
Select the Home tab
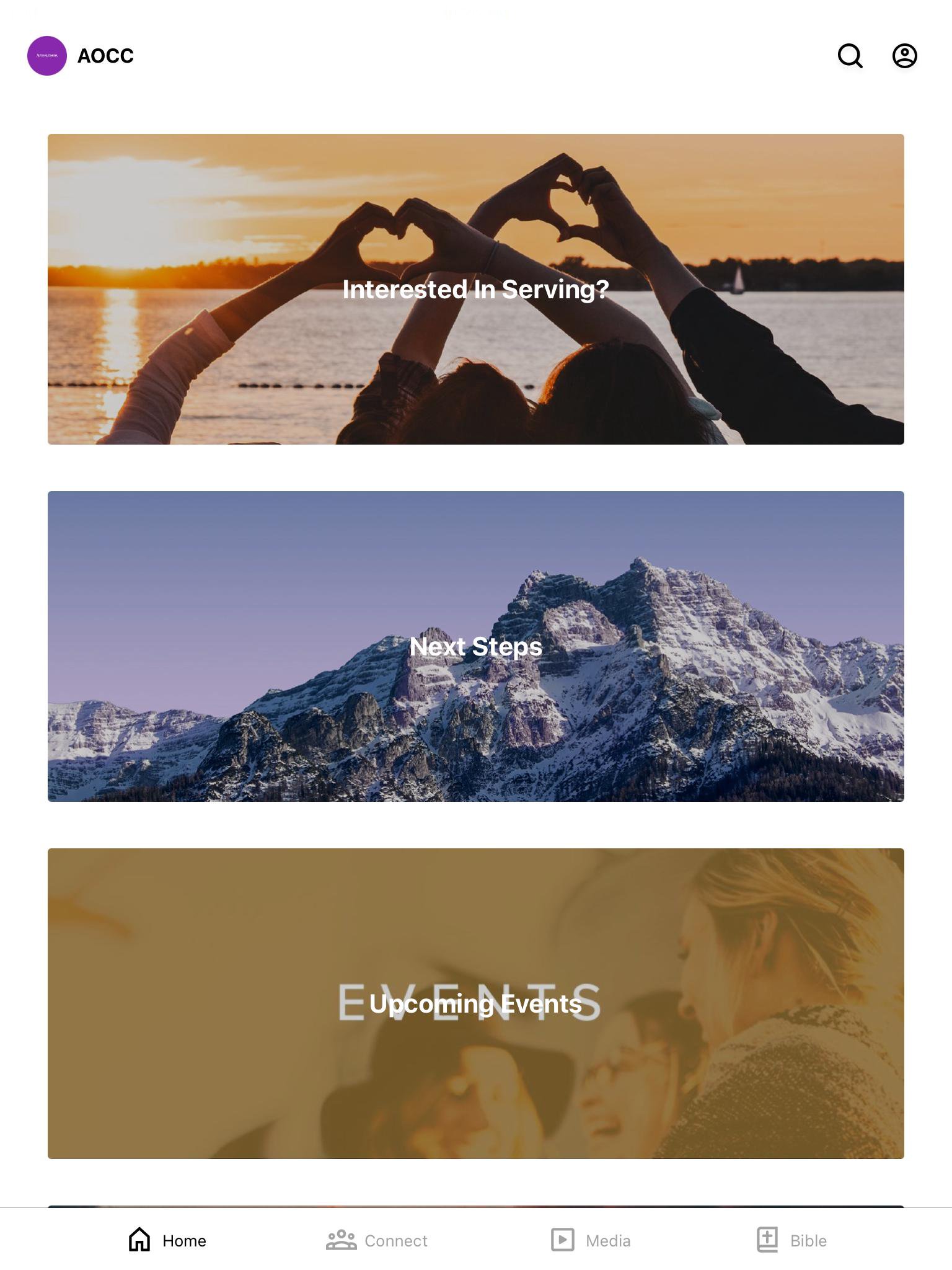tap(167, 1240)
